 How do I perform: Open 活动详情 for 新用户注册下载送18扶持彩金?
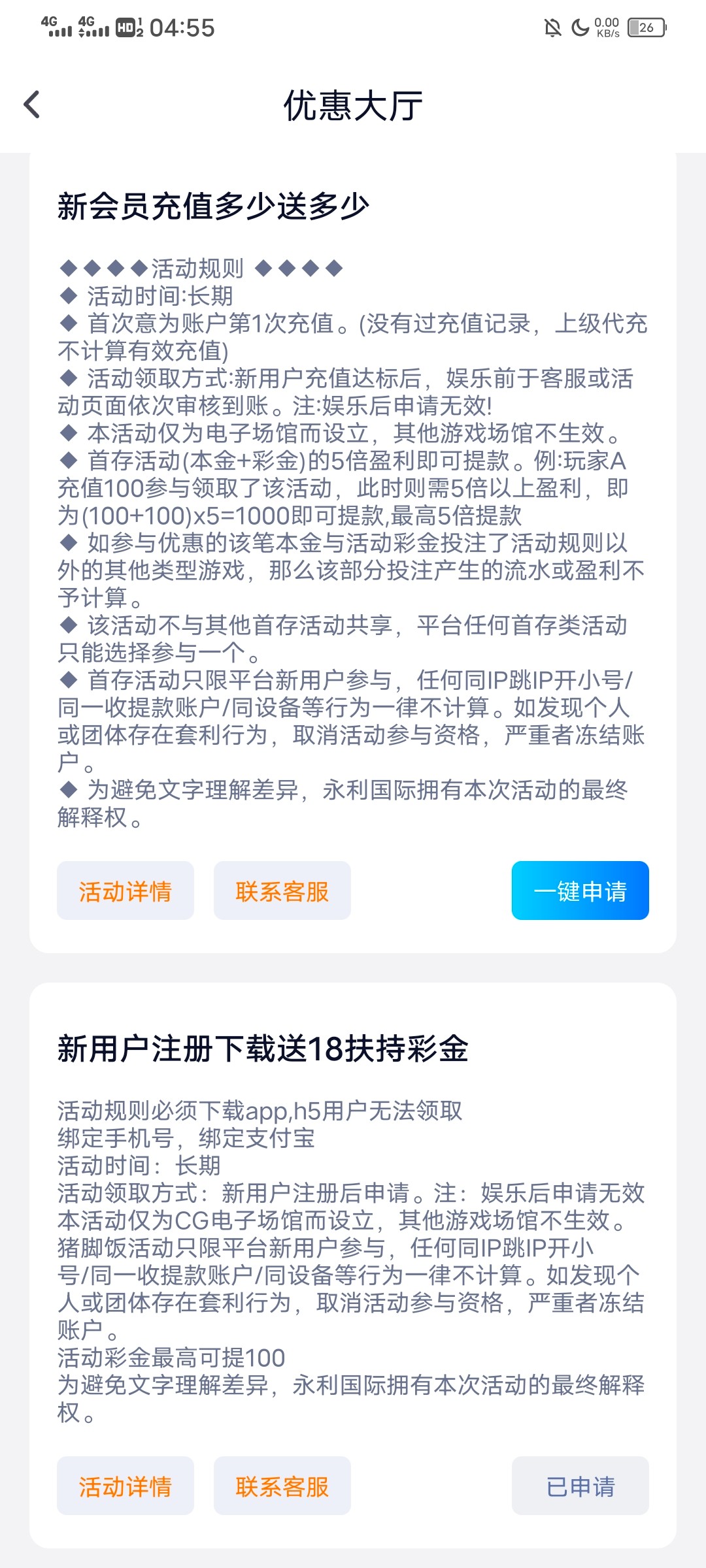tap(126, 1486)
